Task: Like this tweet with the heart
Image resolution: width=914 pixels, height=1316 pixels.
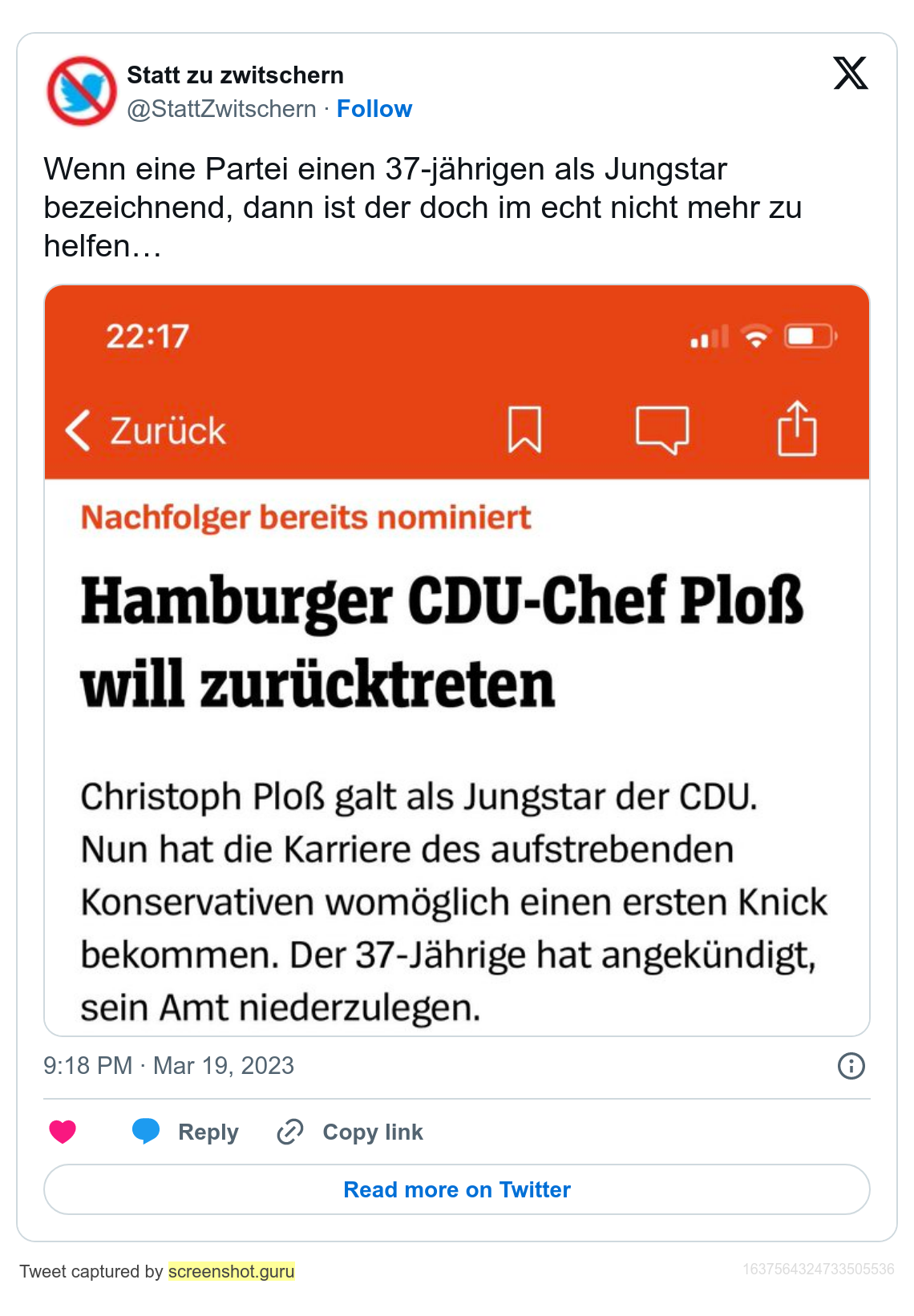Action: [x=63, y=1132]
